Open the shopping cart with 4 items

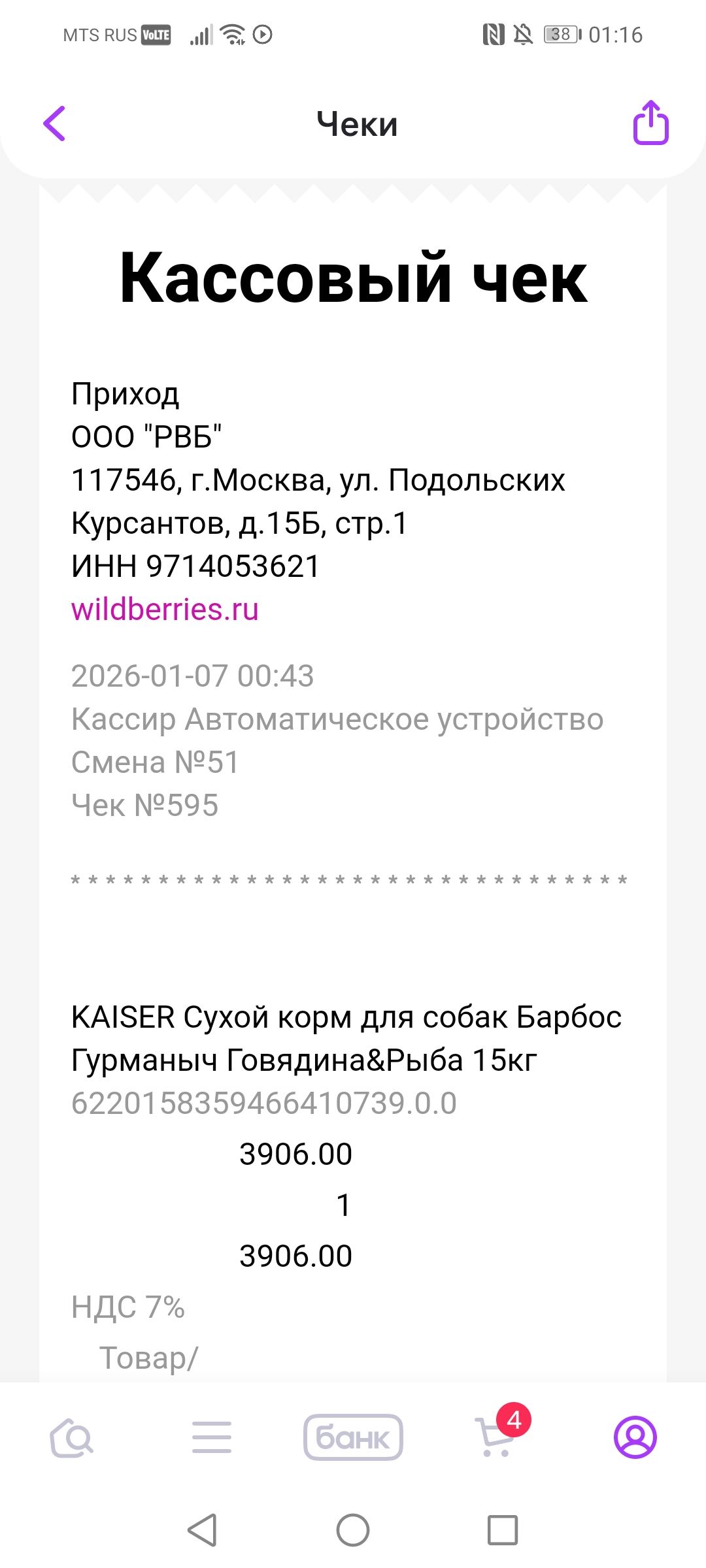pyautogui.click(x=497, y=1437)
